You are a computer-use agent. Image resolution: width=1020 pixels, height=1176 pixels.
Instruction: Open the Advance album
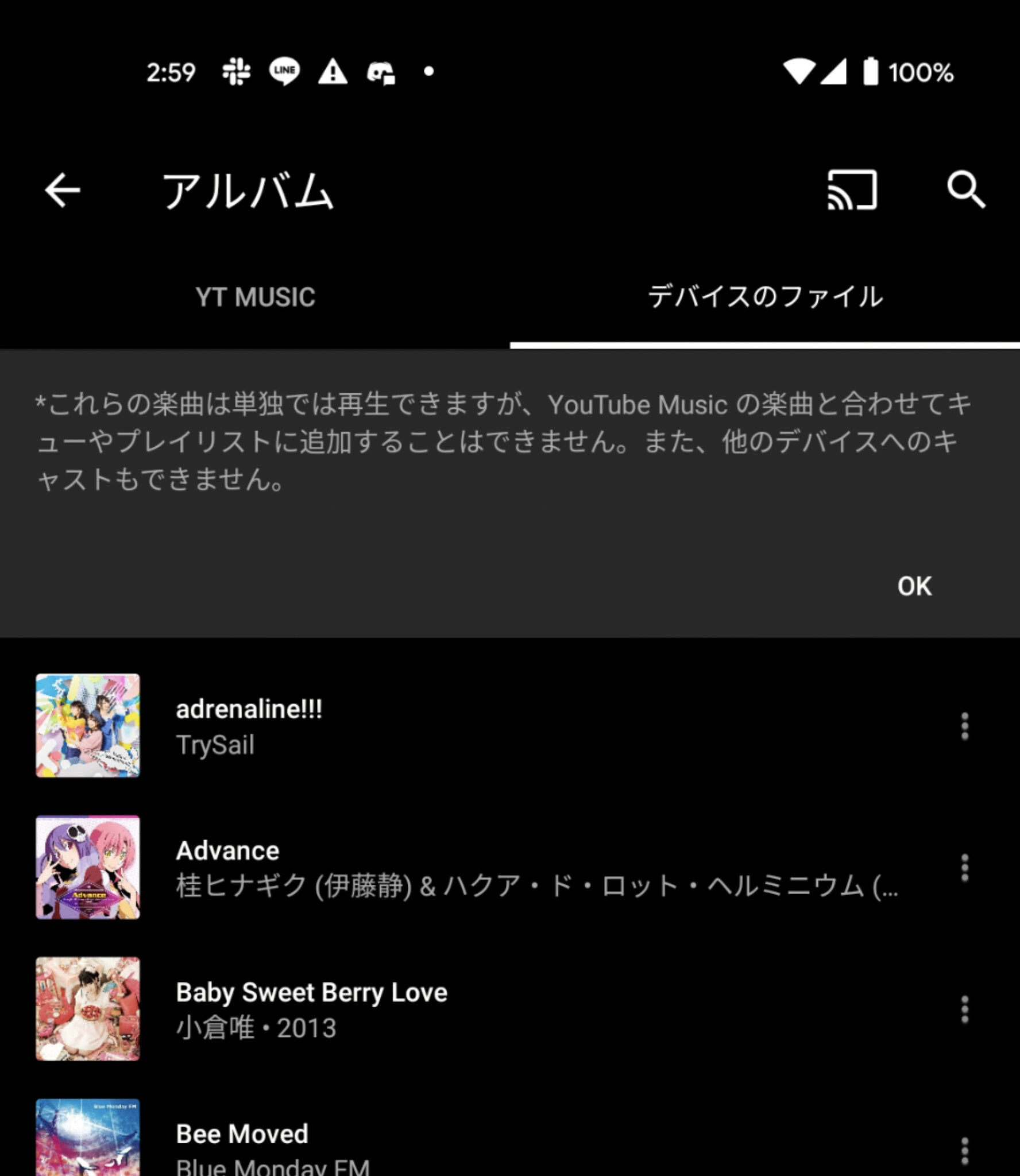(x=227, y=867)
